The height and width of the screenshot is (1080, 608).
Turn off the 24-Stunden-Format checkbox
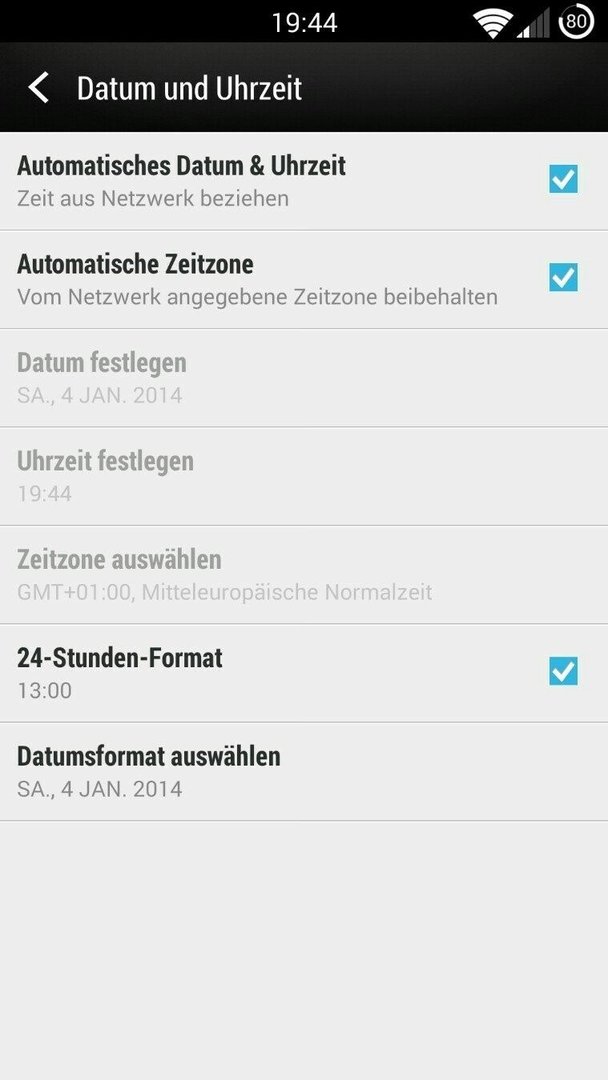click(563, 672)
